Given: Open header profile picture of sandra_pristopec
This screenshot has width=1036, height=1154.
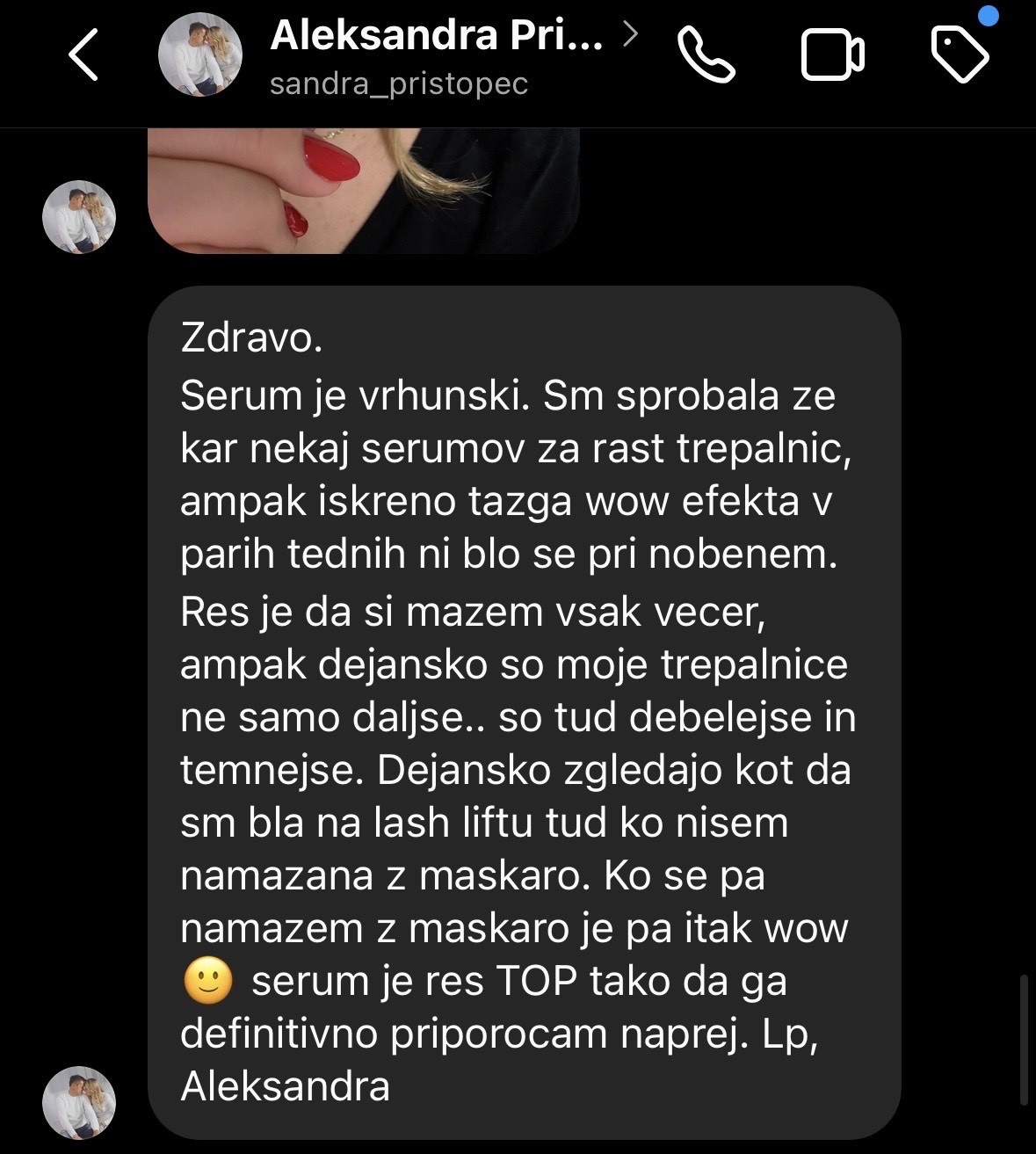Looking at the screenshot, I should pos(200,54).
